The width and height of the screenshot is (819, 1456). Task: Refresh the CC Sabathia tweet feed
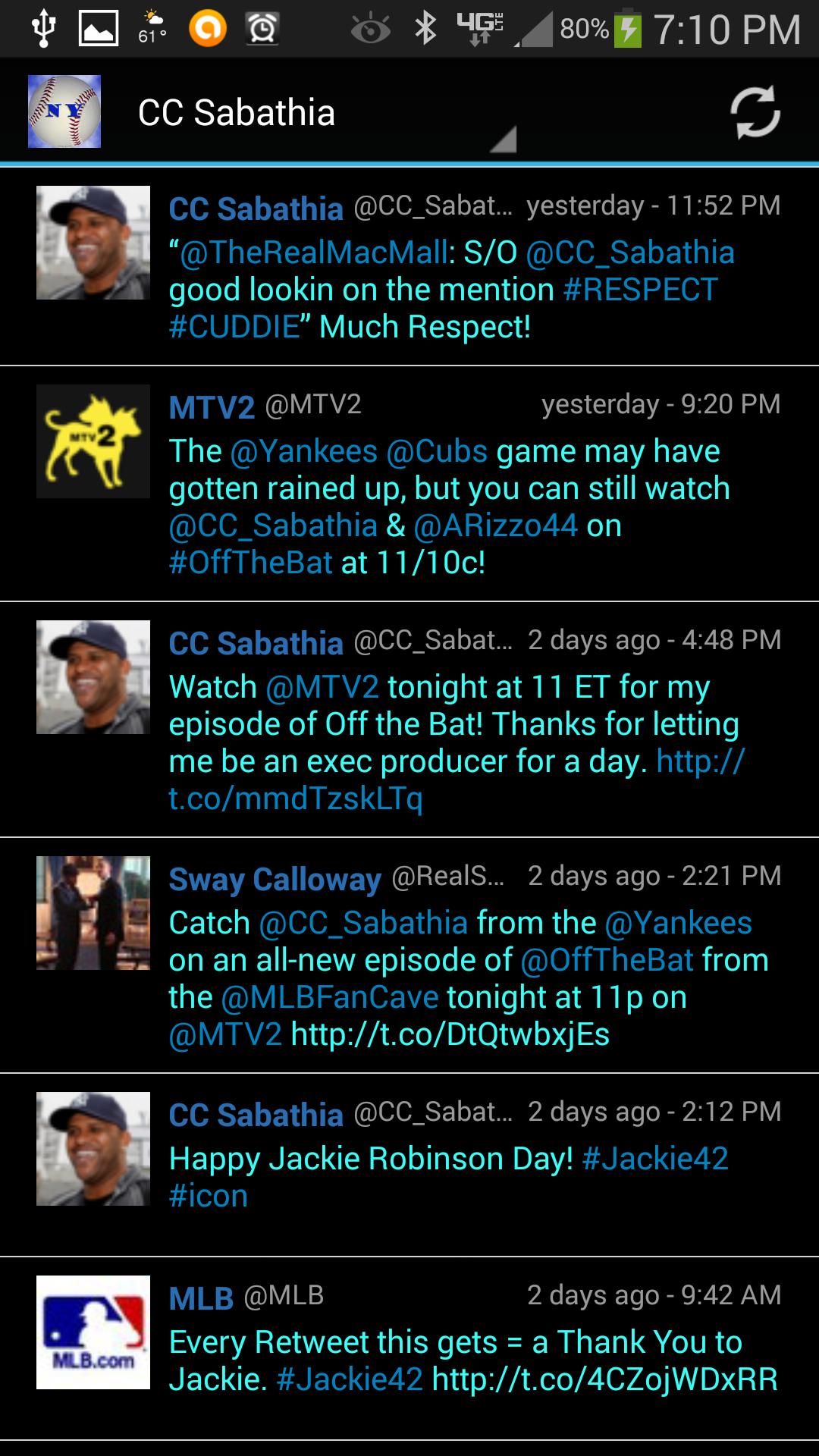pos(756,112)
